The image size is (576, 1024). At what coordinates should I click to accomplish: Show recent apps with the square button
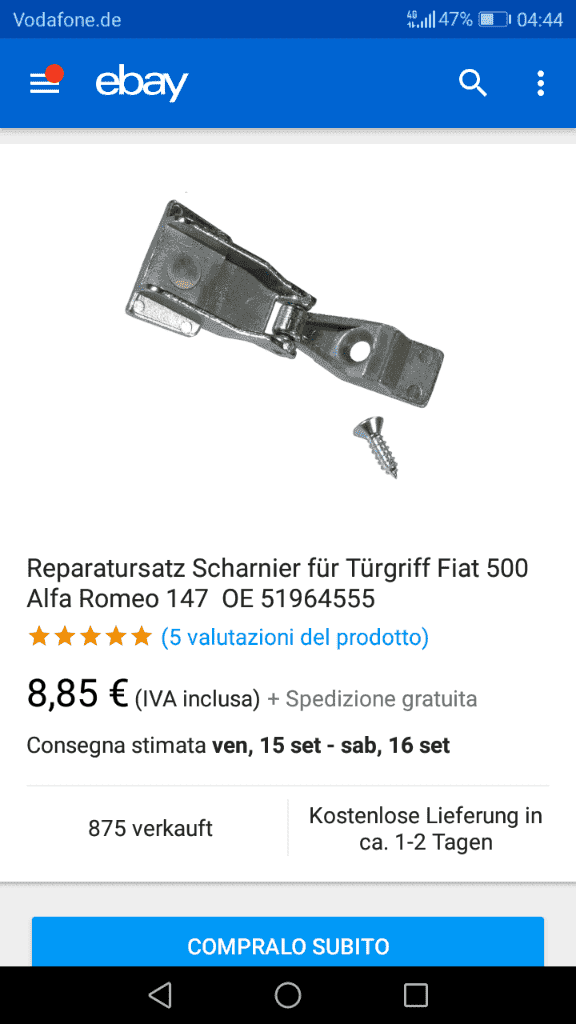pos(415,995)
